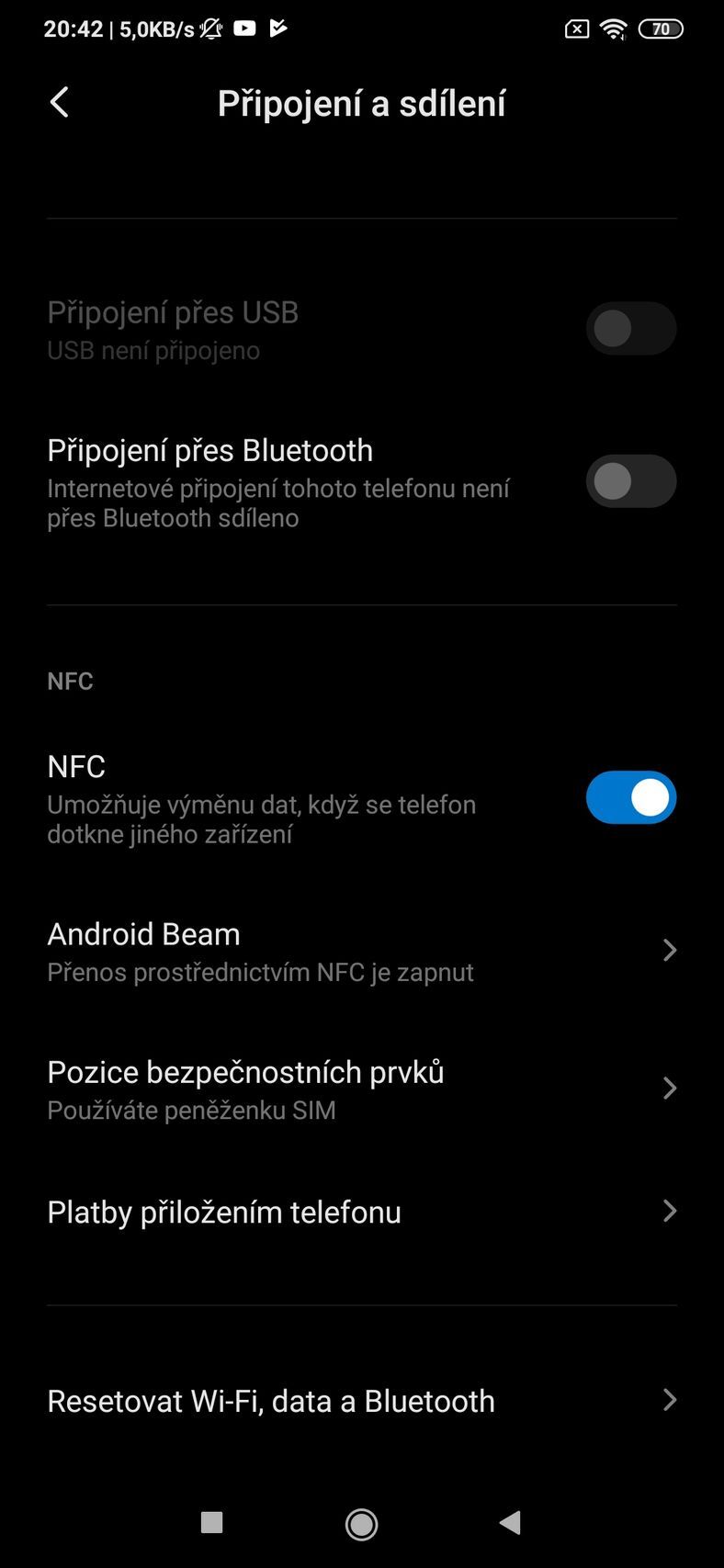
Task: Tap the navigation bar back triangle
Action: click(511, 1522)
